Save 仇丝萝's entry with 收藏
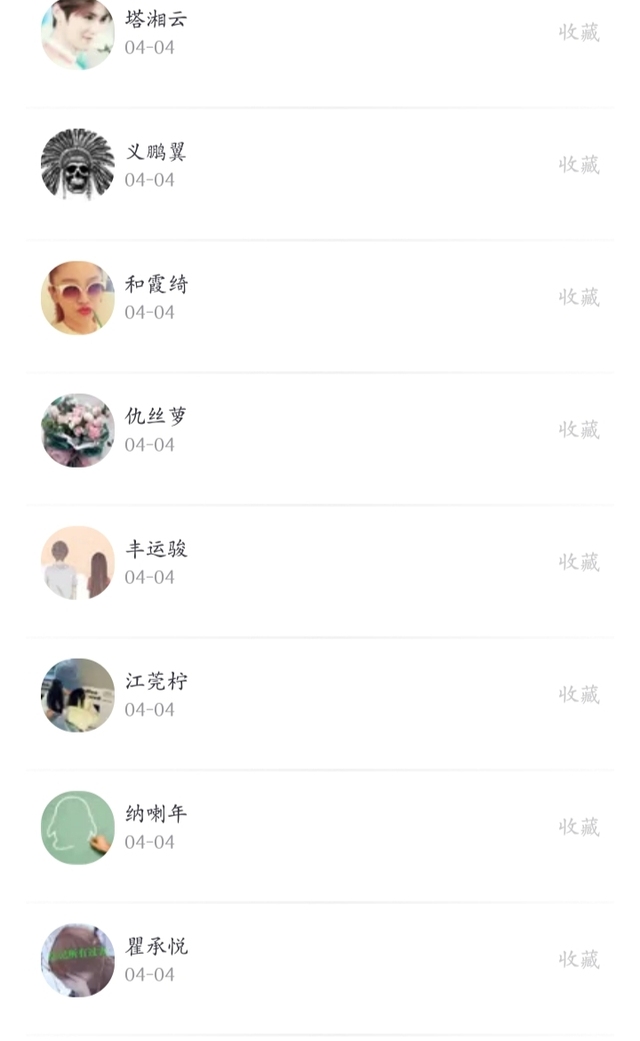Image resolution: width=640 pixels, height=1041 pixels. pos(579,429)
